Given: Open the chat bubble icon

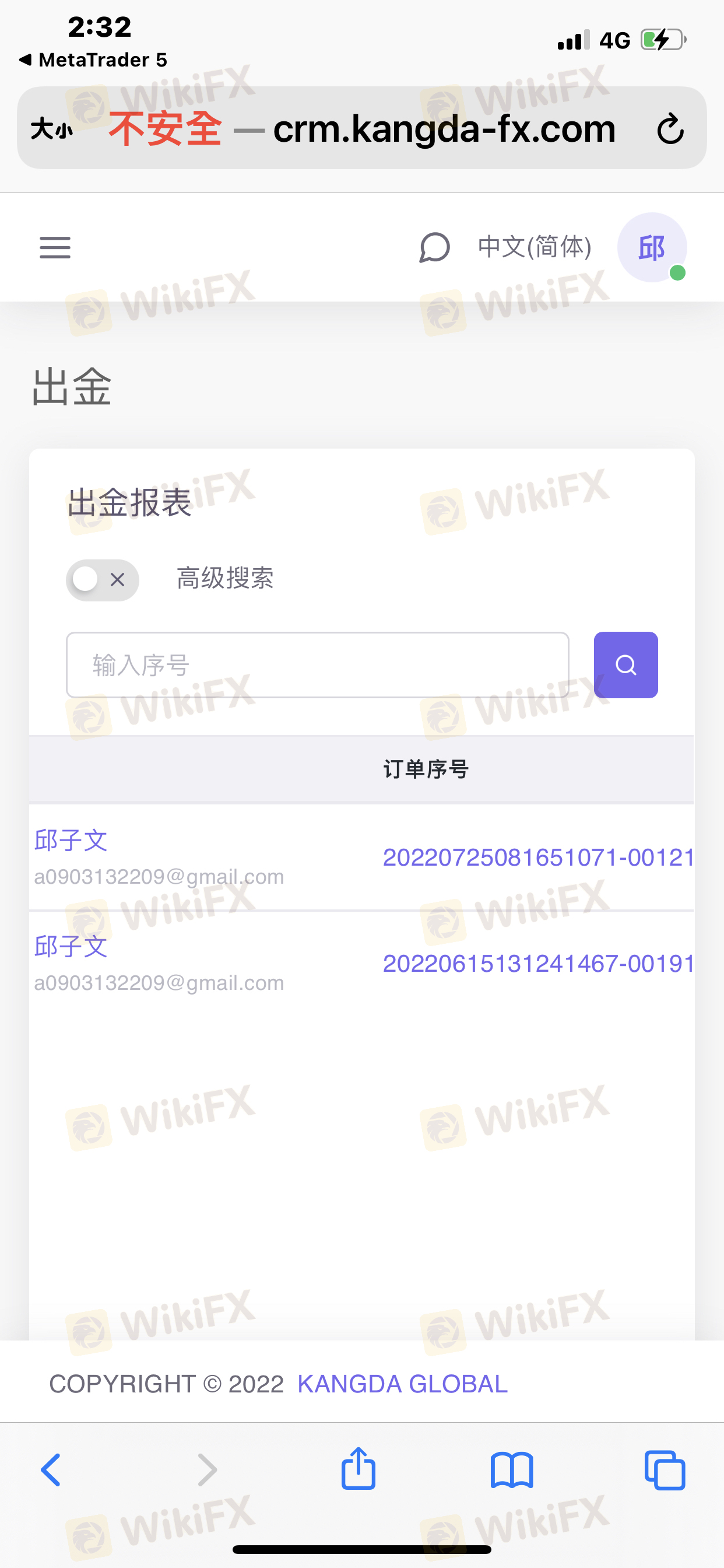Looking at the screenshot, I should pyautogui.click(x=434, y=247).
